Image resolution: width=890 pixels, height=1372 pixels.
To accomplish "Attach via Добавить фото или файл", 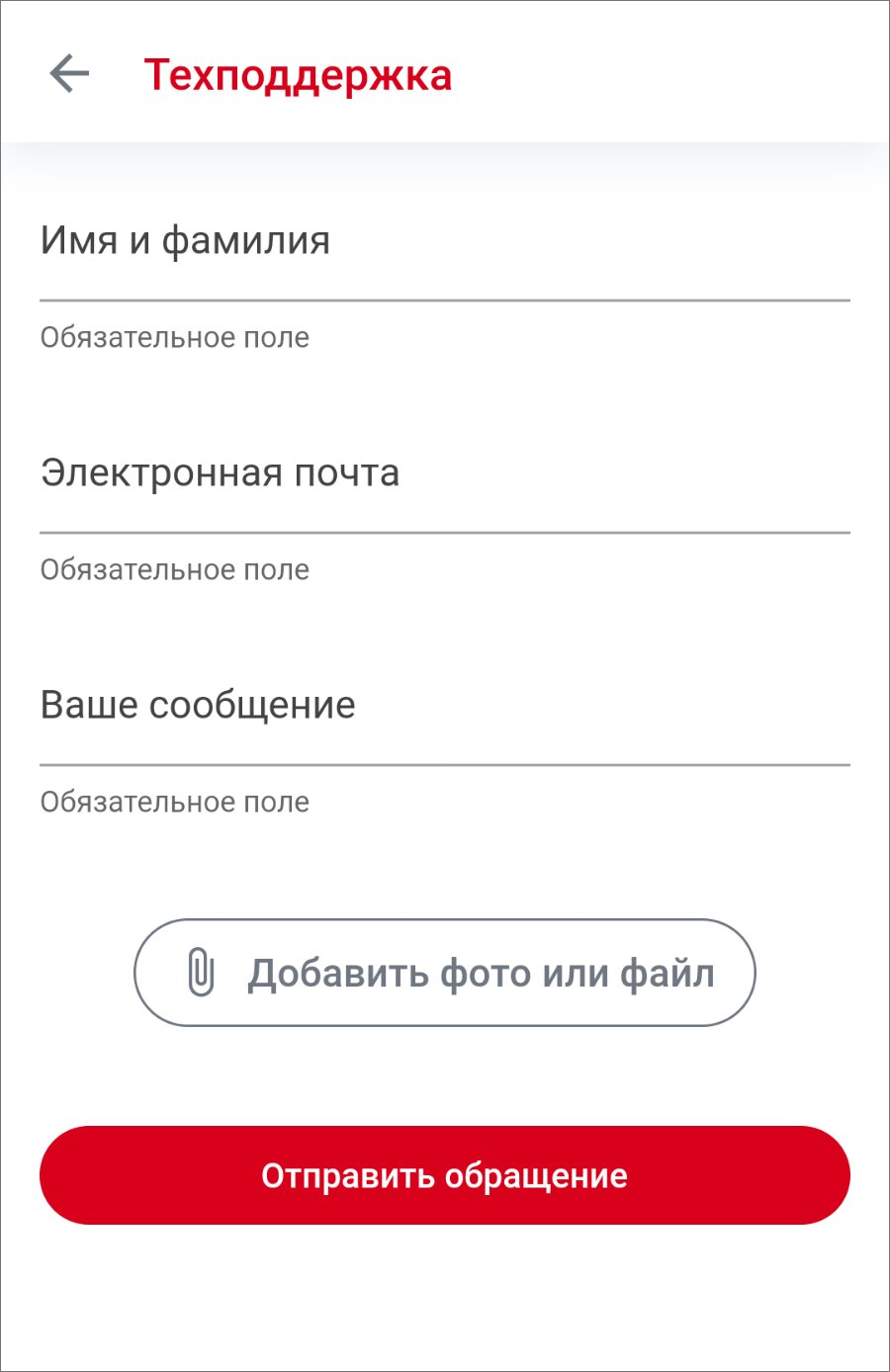I will [x=444, y=973].
